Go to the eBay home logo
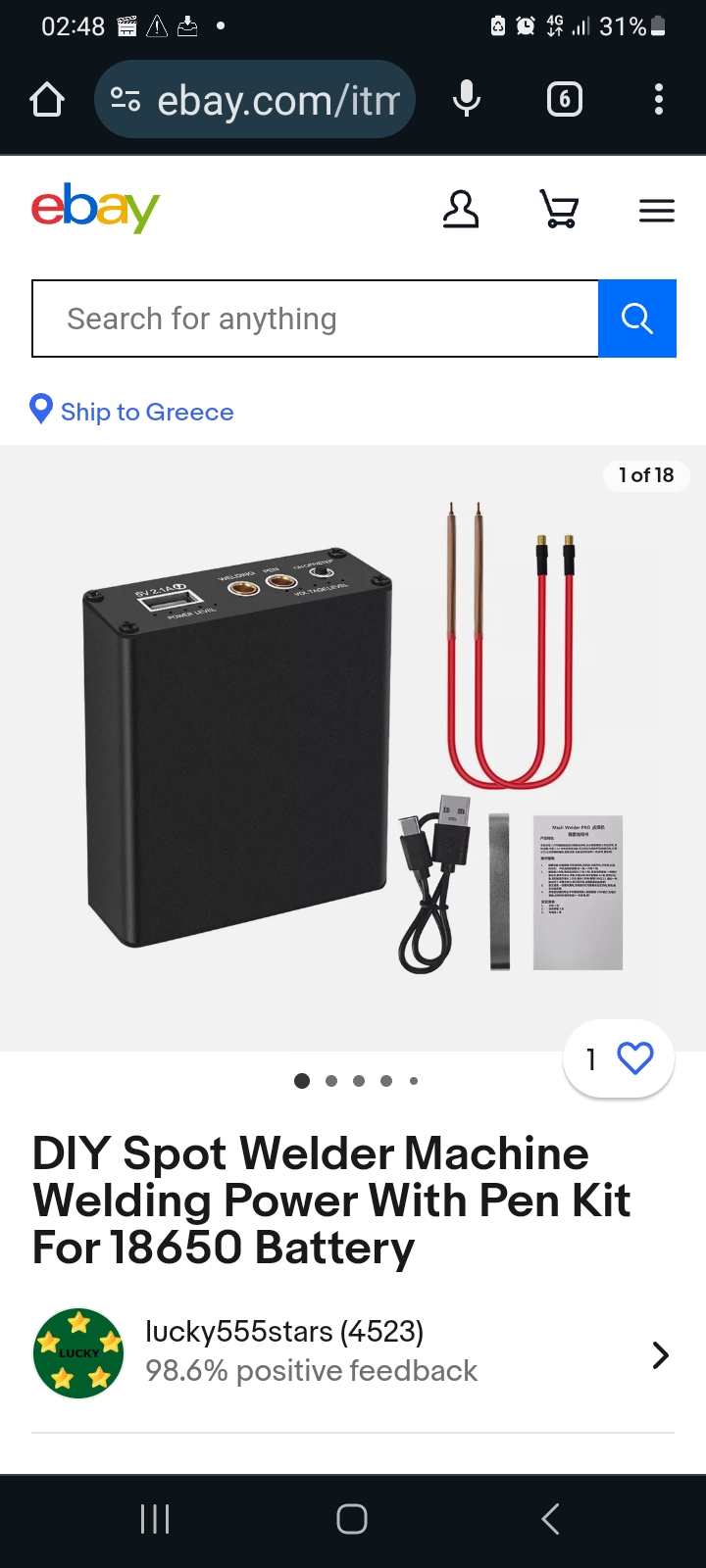Screen dimensions: 706x1568 coord(95,209)
